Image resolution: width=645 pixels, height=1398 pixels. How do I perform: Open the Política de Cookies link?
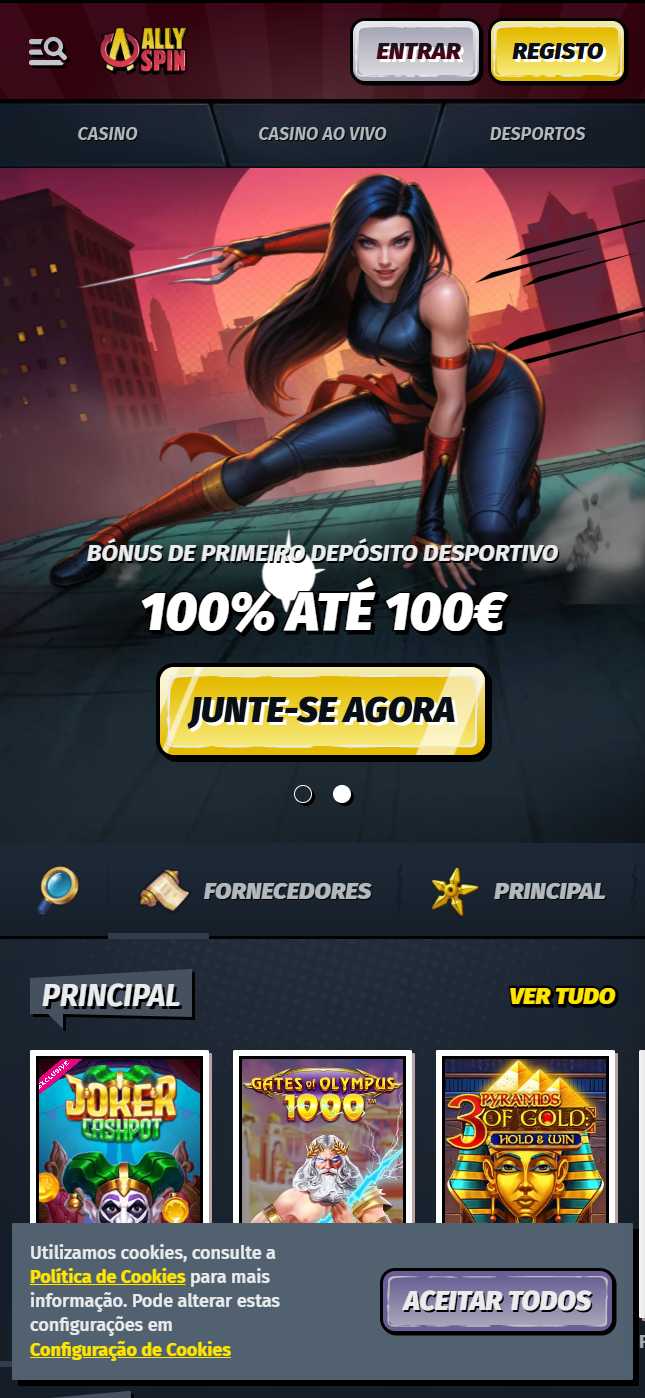pos(107,1277)
